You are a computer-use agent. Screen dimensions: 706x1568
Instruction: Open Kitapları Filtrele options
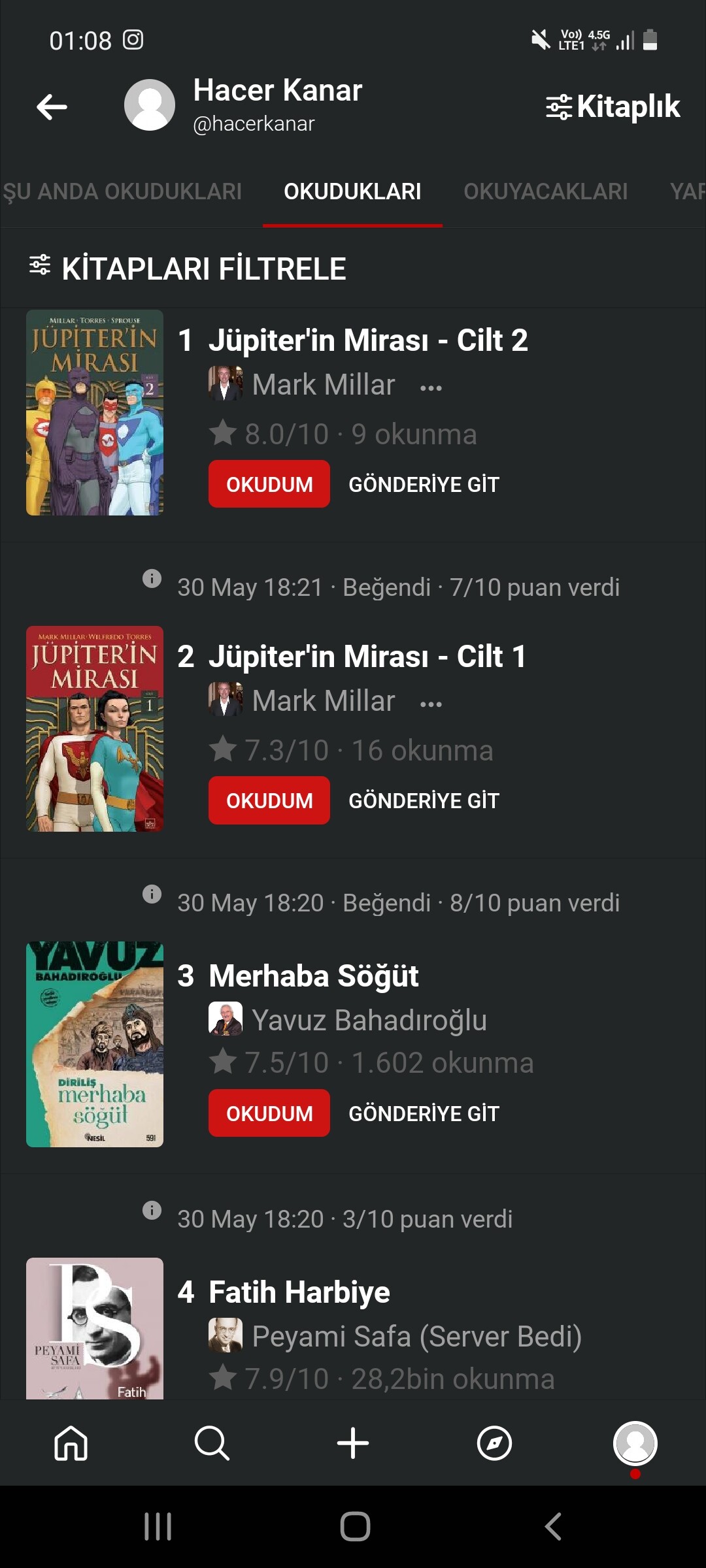pos(188,269)
